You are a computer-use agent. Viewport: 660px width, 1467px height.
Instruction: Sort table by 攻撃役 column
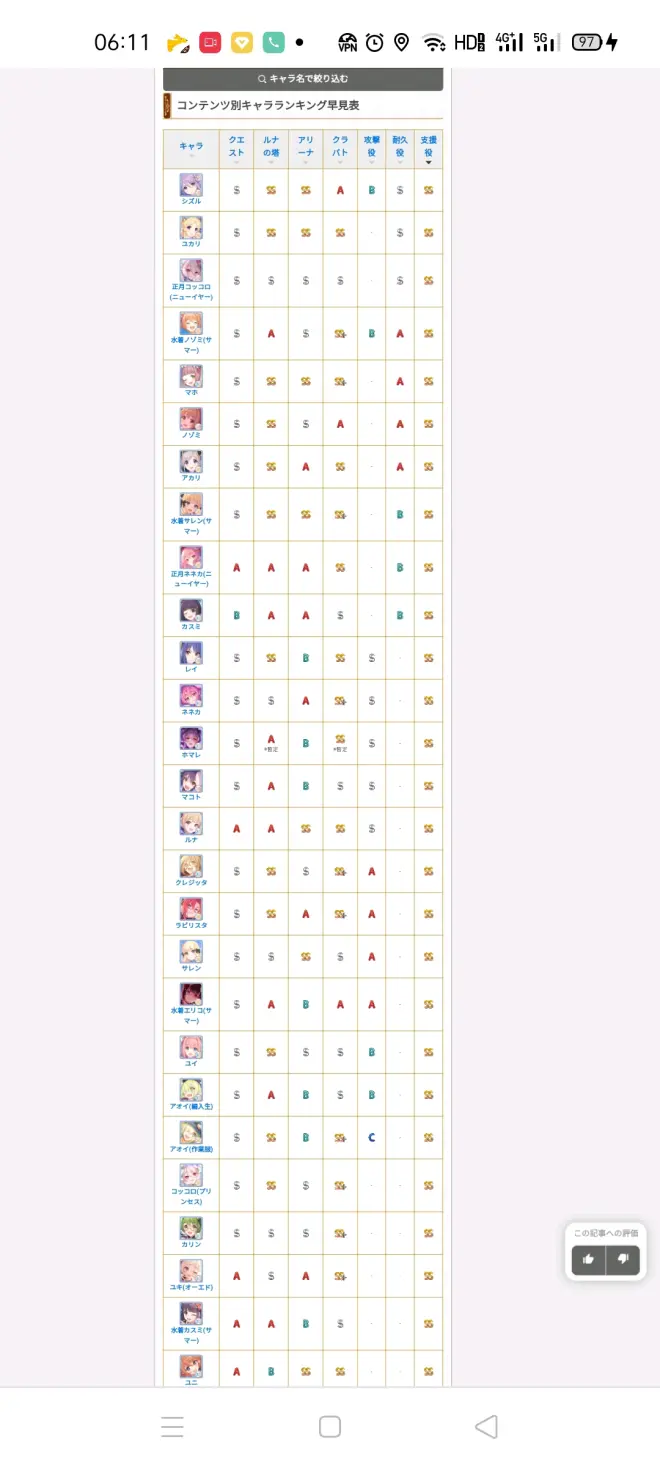372,147
